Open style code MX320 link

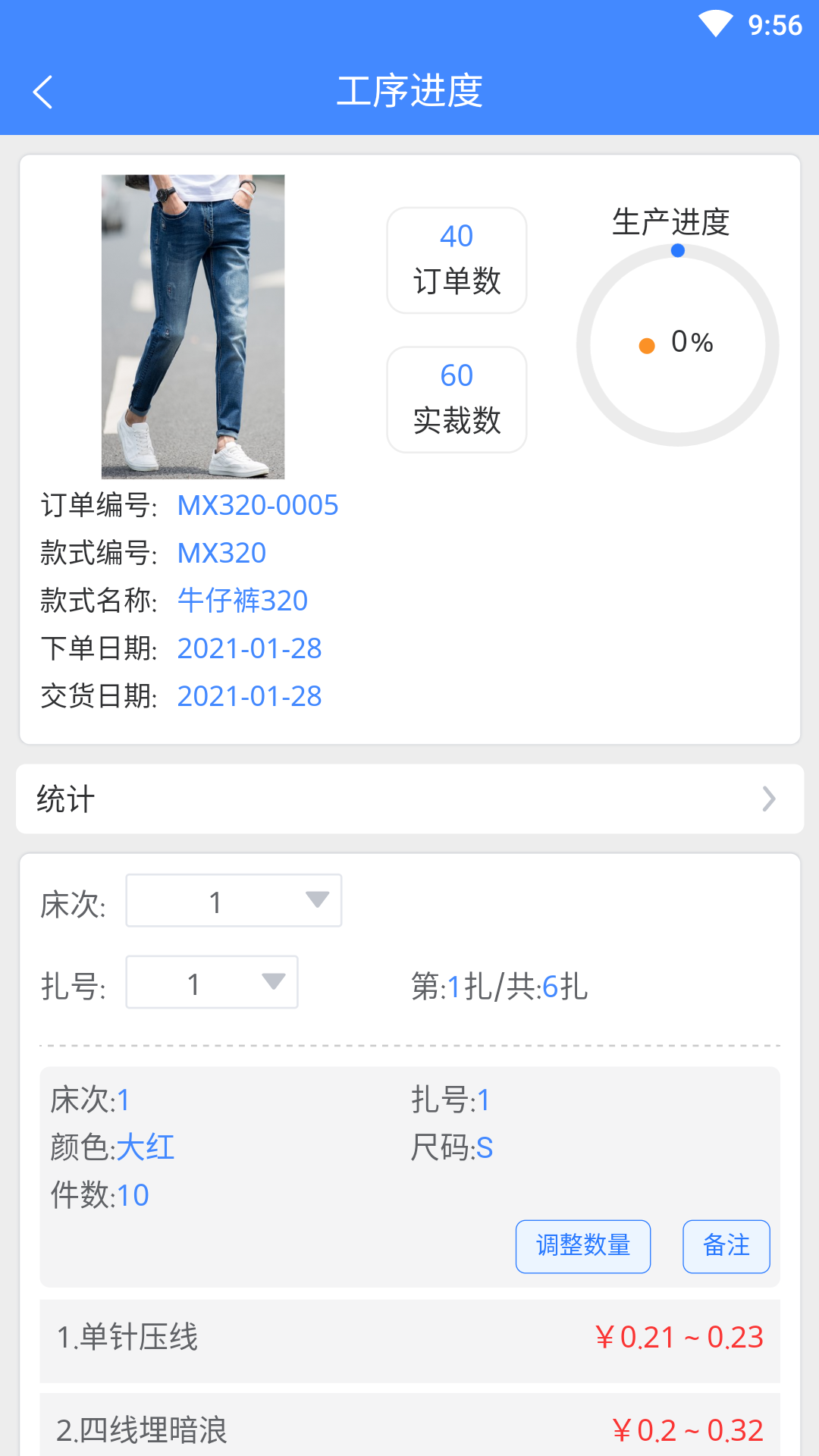pos(221,554)
